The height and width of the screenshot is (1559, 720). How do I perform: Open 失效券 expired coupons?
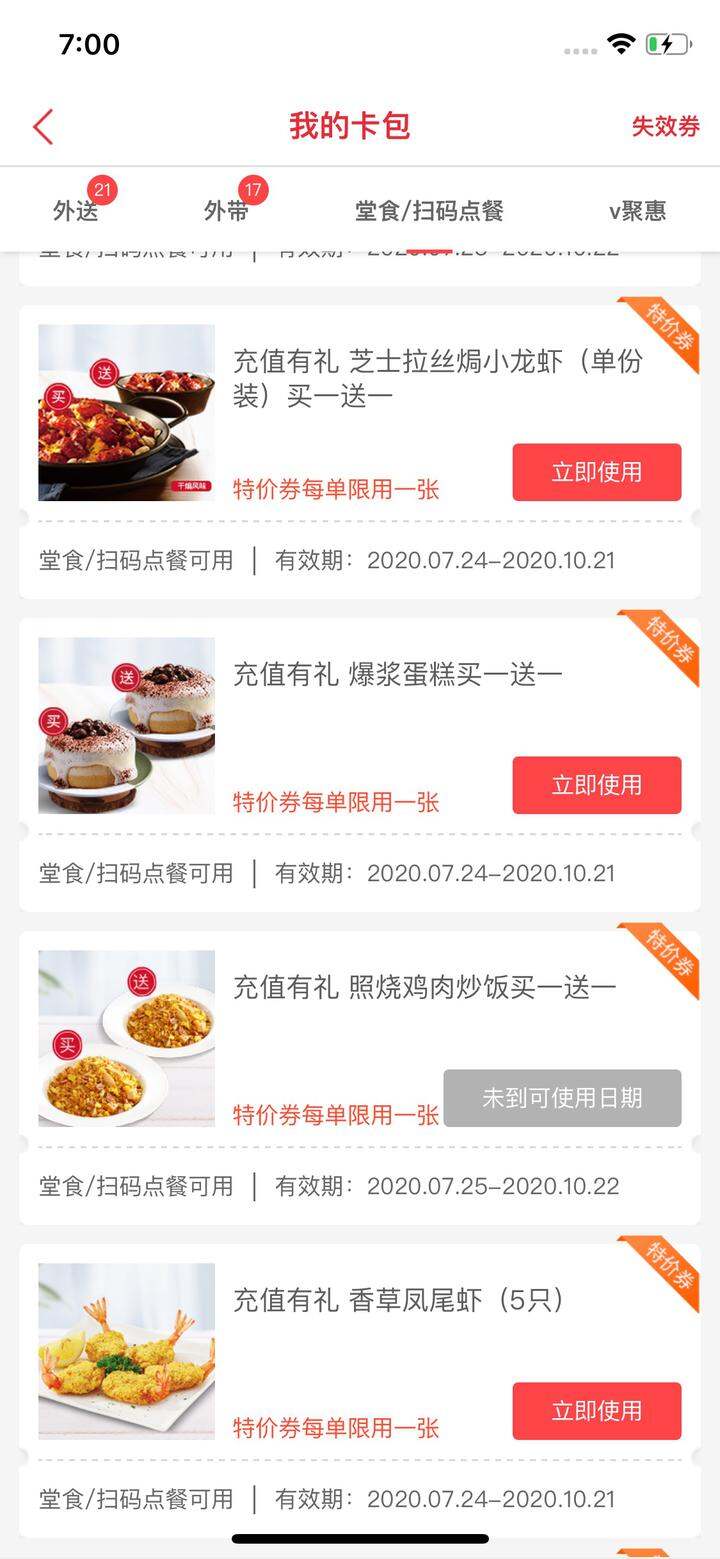point(665,126)
